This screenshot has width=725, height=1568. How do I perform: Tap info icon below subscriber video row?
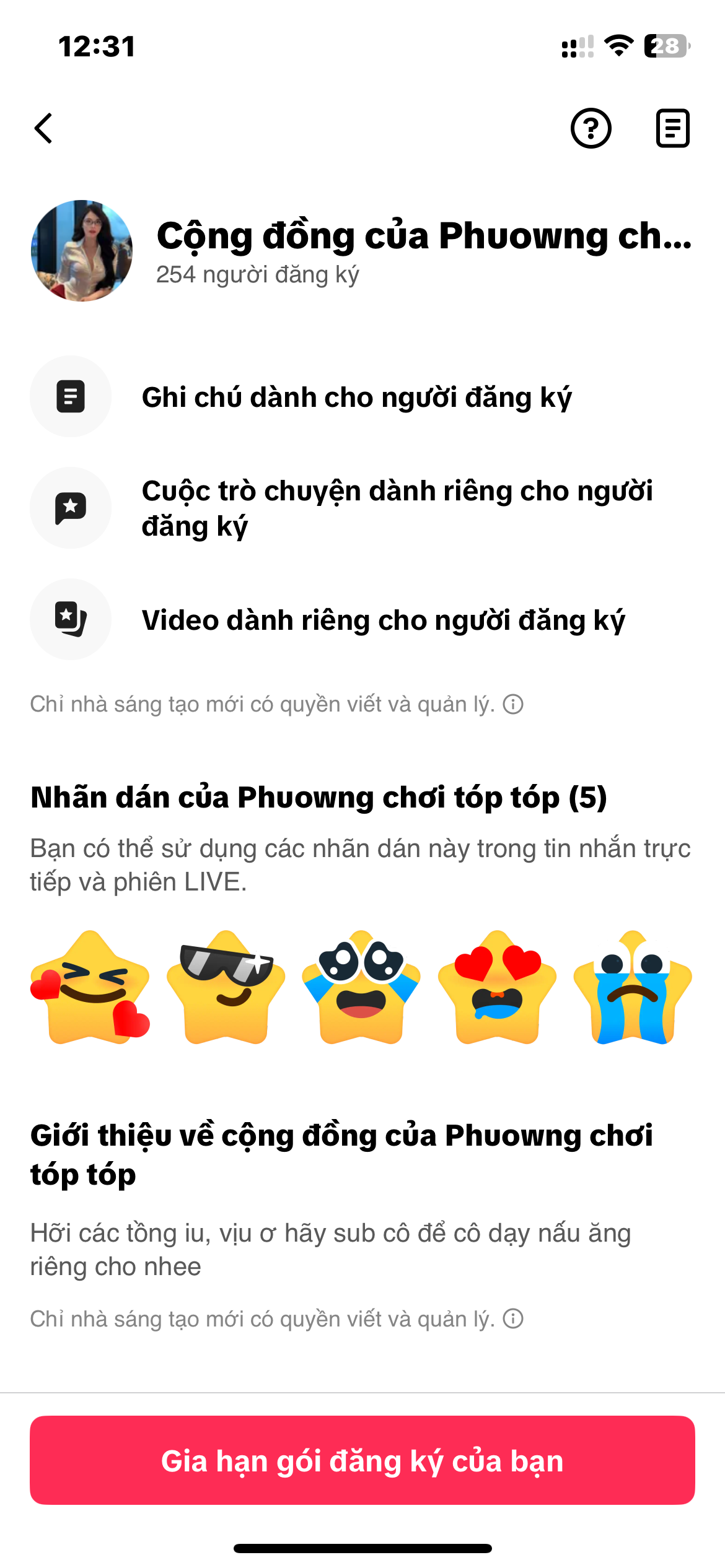513,704
